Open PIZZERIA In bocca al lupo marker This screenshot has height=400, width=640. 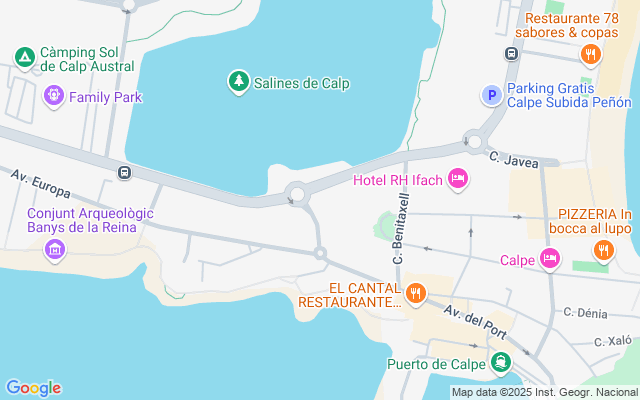[602, 249]
